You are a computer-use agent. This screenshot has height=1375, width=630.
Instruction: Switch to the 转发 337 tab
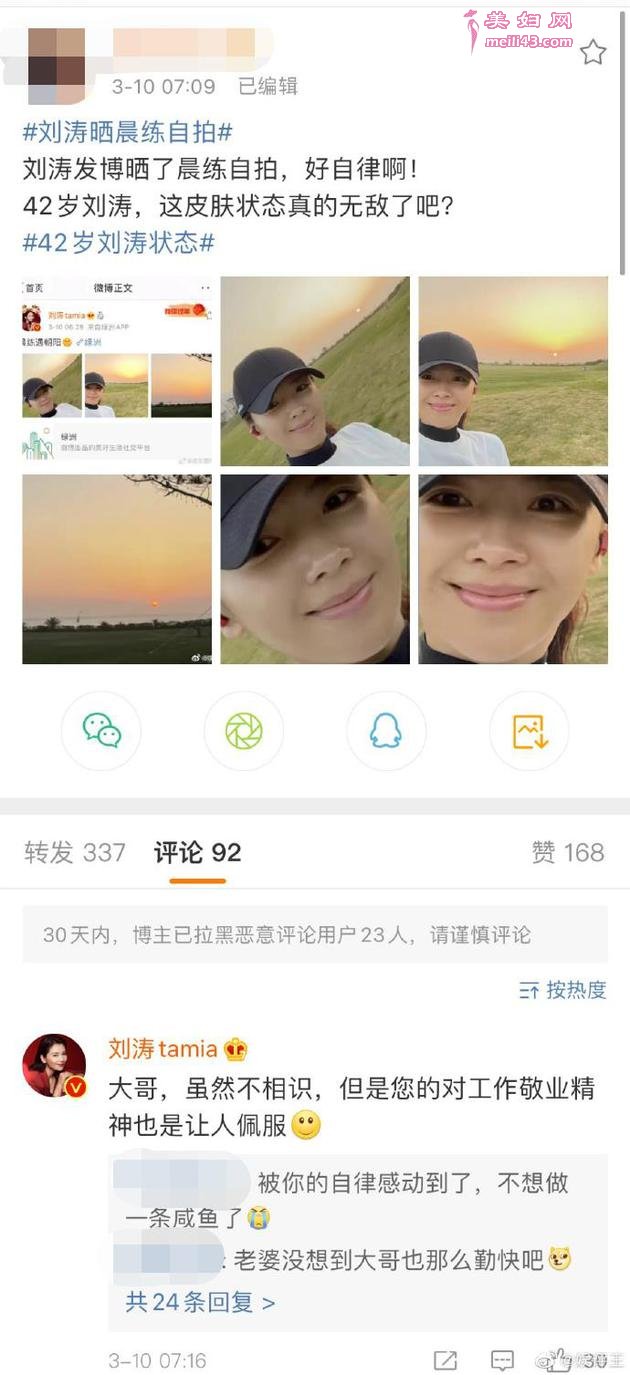(x=75, y=853)
